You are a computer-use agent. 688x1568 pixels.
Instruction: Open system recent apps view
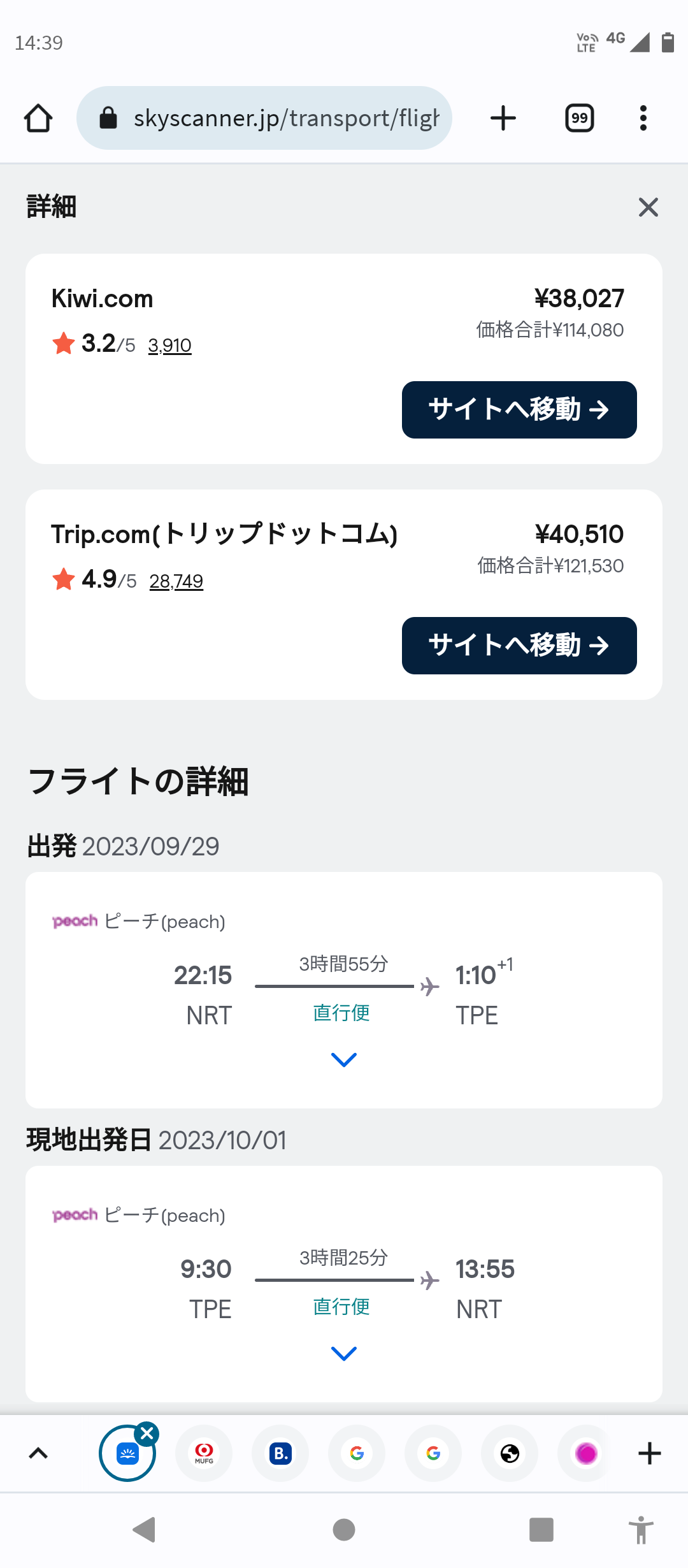pos(541,1529)
